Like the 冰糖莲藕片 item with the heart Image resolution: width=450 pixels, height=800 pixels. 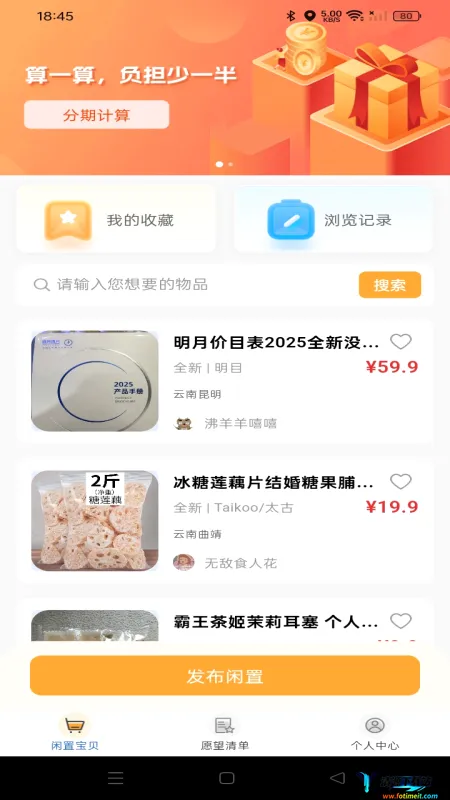tap(401, 481)
